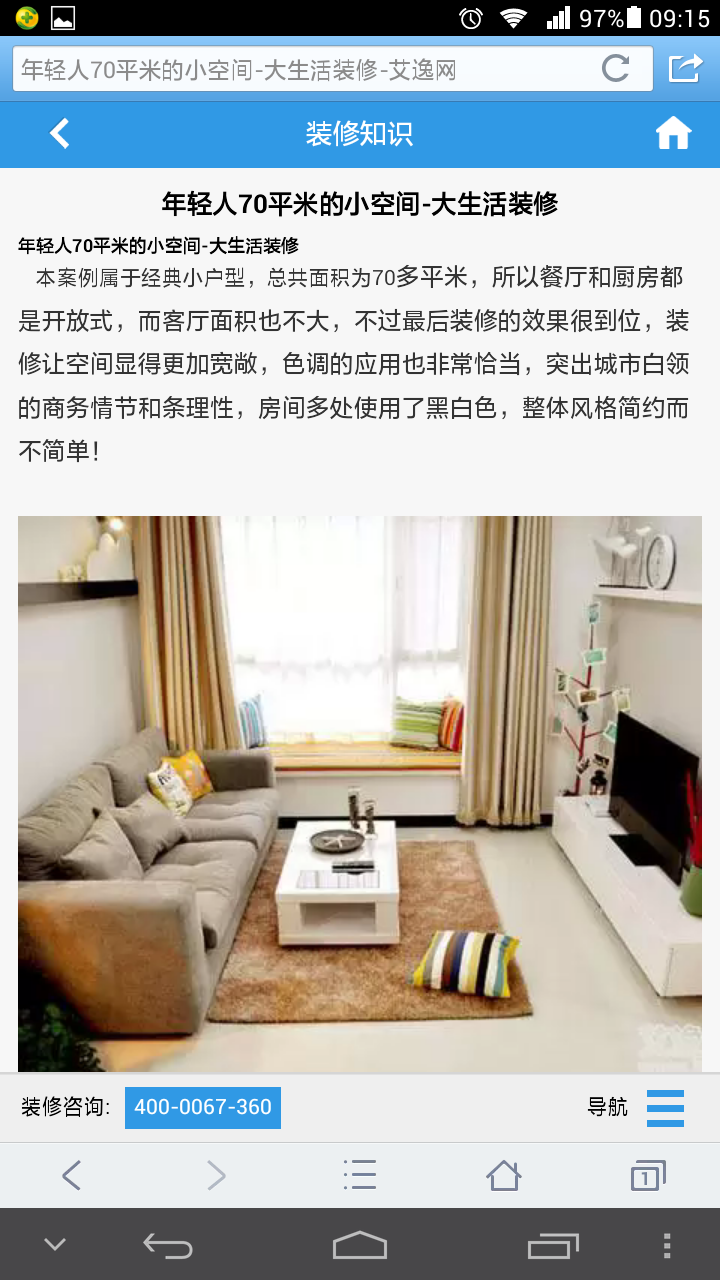Tap the browser address bar
Viewport: 720px width, 1280px height.
coord(333,69)
